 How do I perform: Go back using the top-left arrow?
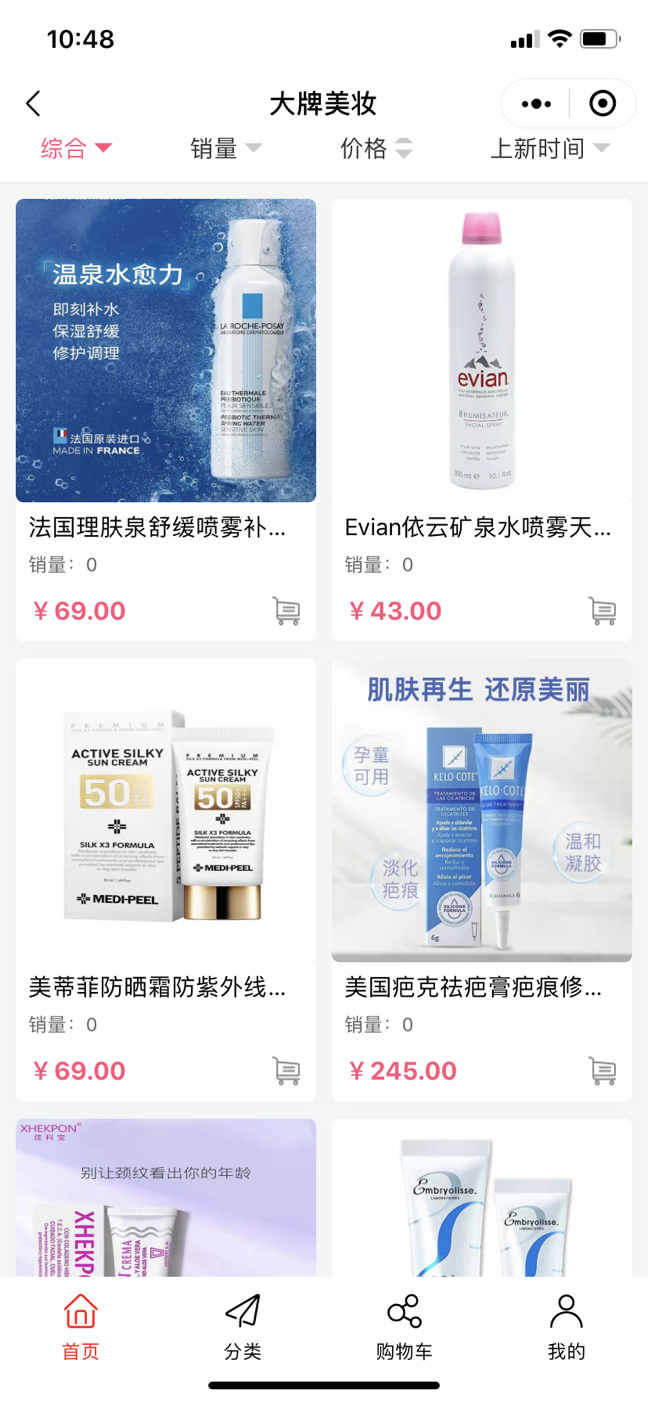click(x=33, y=103)
